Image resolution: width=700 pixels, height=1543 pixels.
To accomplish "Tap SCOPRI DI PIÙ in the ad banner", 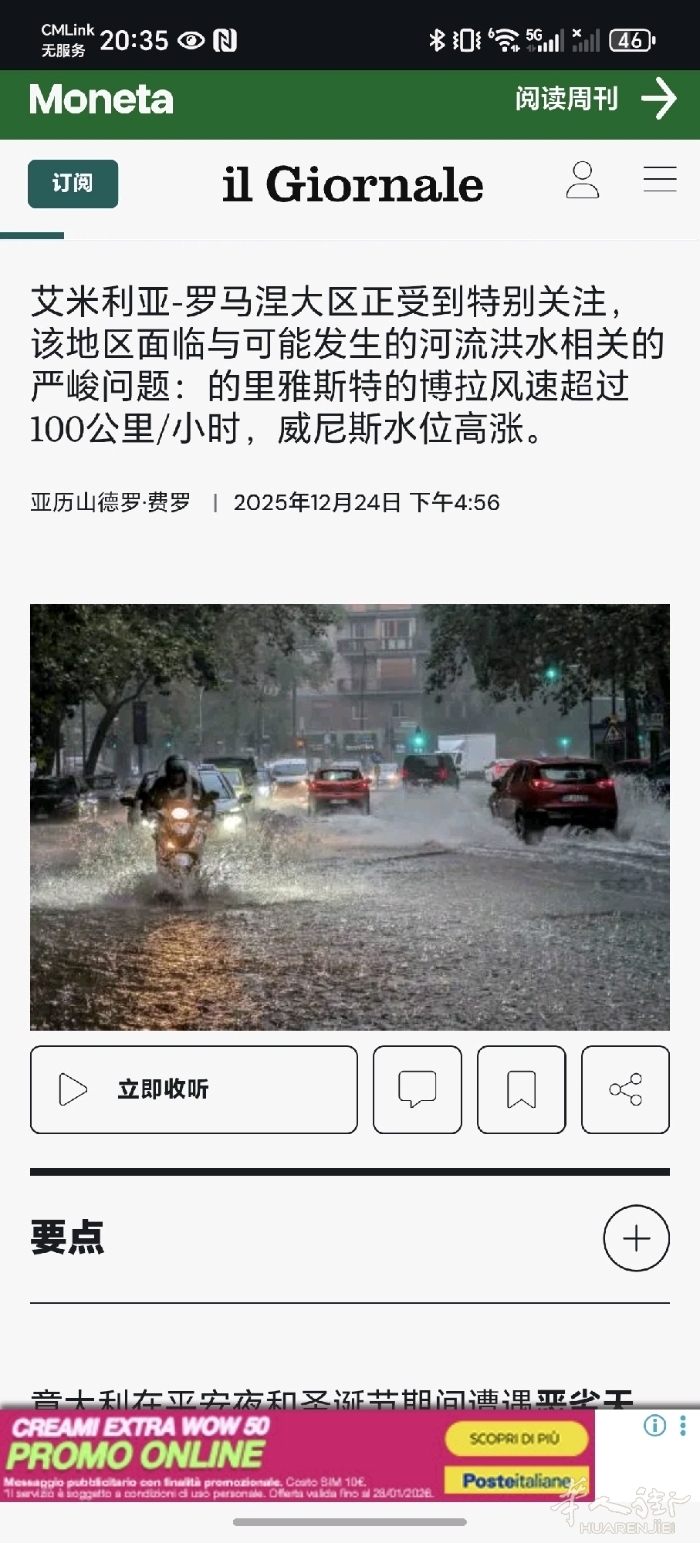I will (516, 1439).
